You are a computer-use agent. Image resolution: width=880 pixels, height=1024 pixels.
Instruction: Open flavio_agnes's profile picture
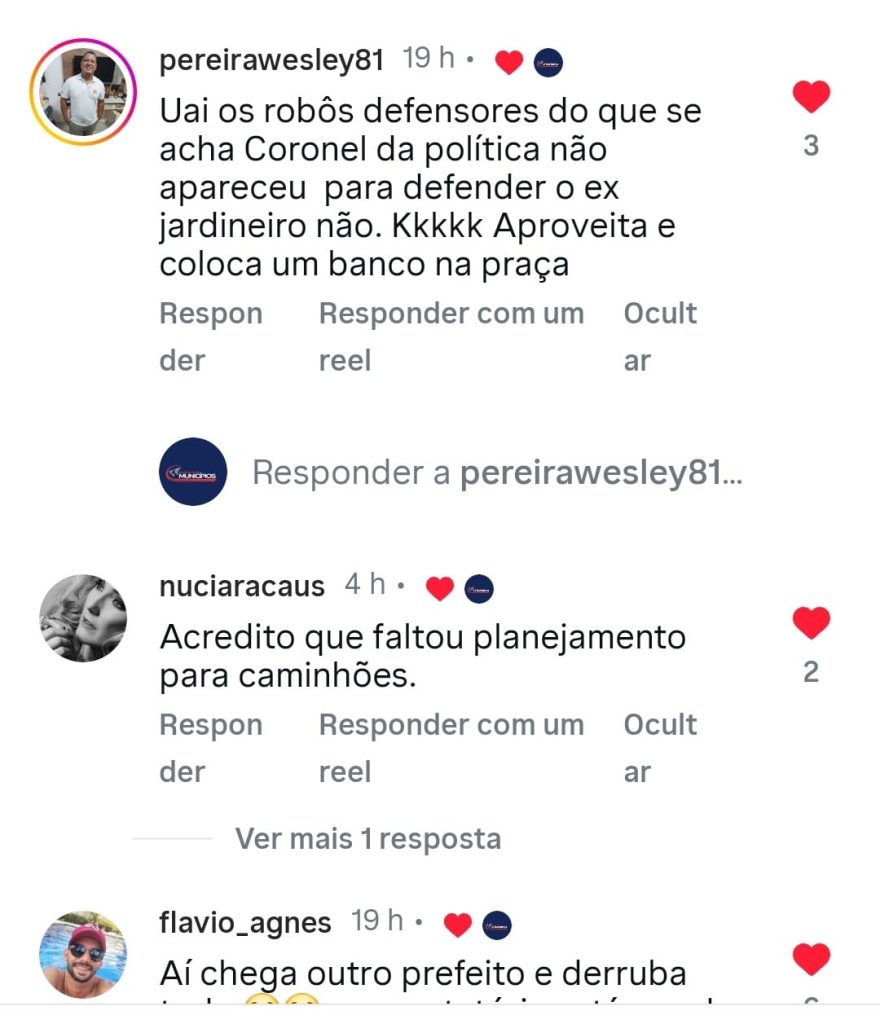click(x=83, y=954)
